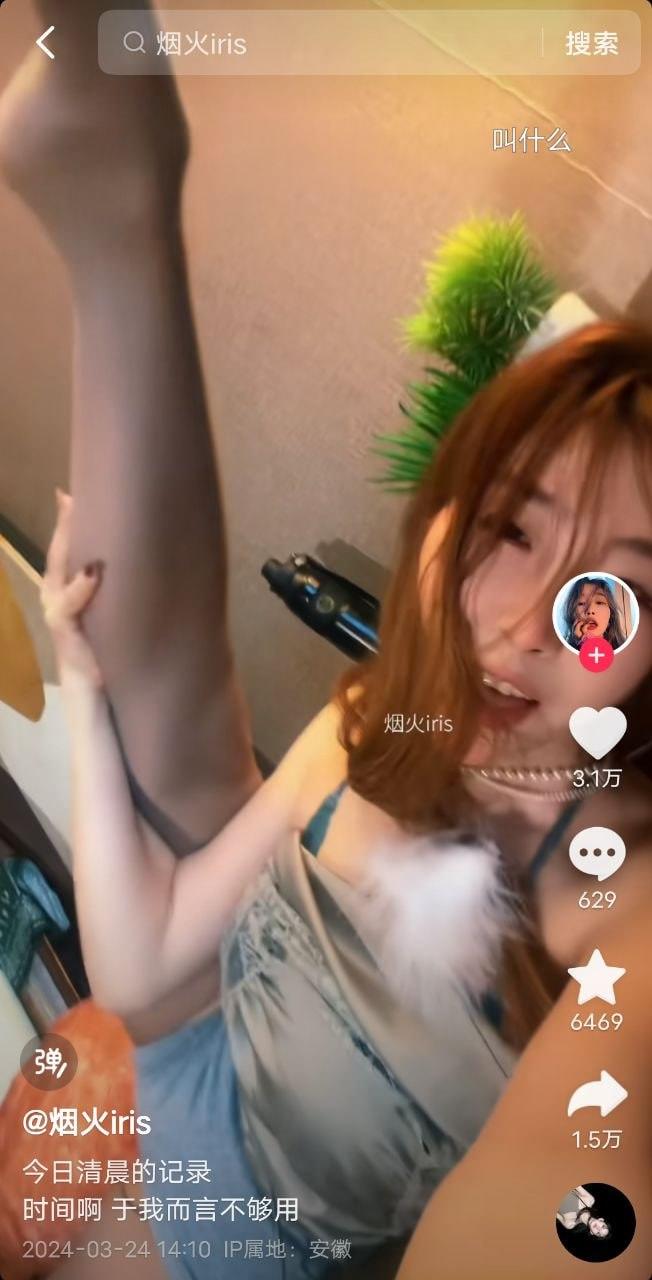Open the search field with 烟火iris

(320, 42)
